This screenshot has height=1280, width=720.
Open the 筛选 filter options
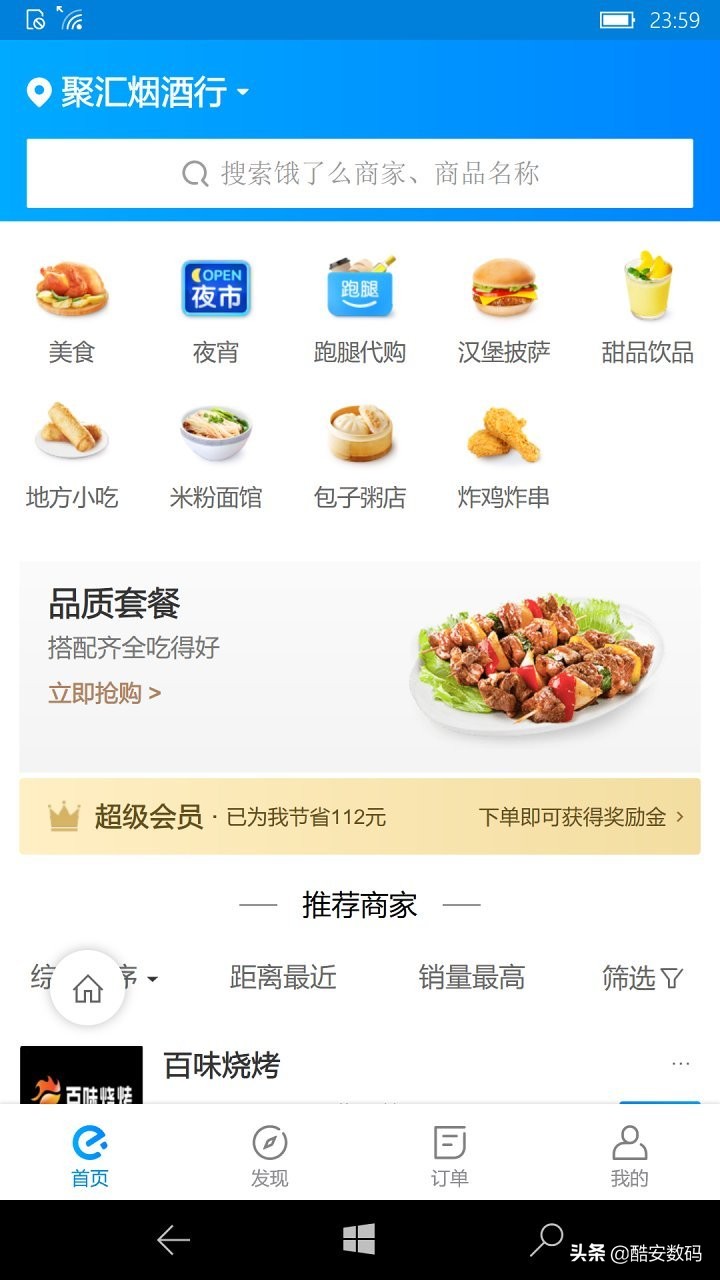(x=642, y=978)
